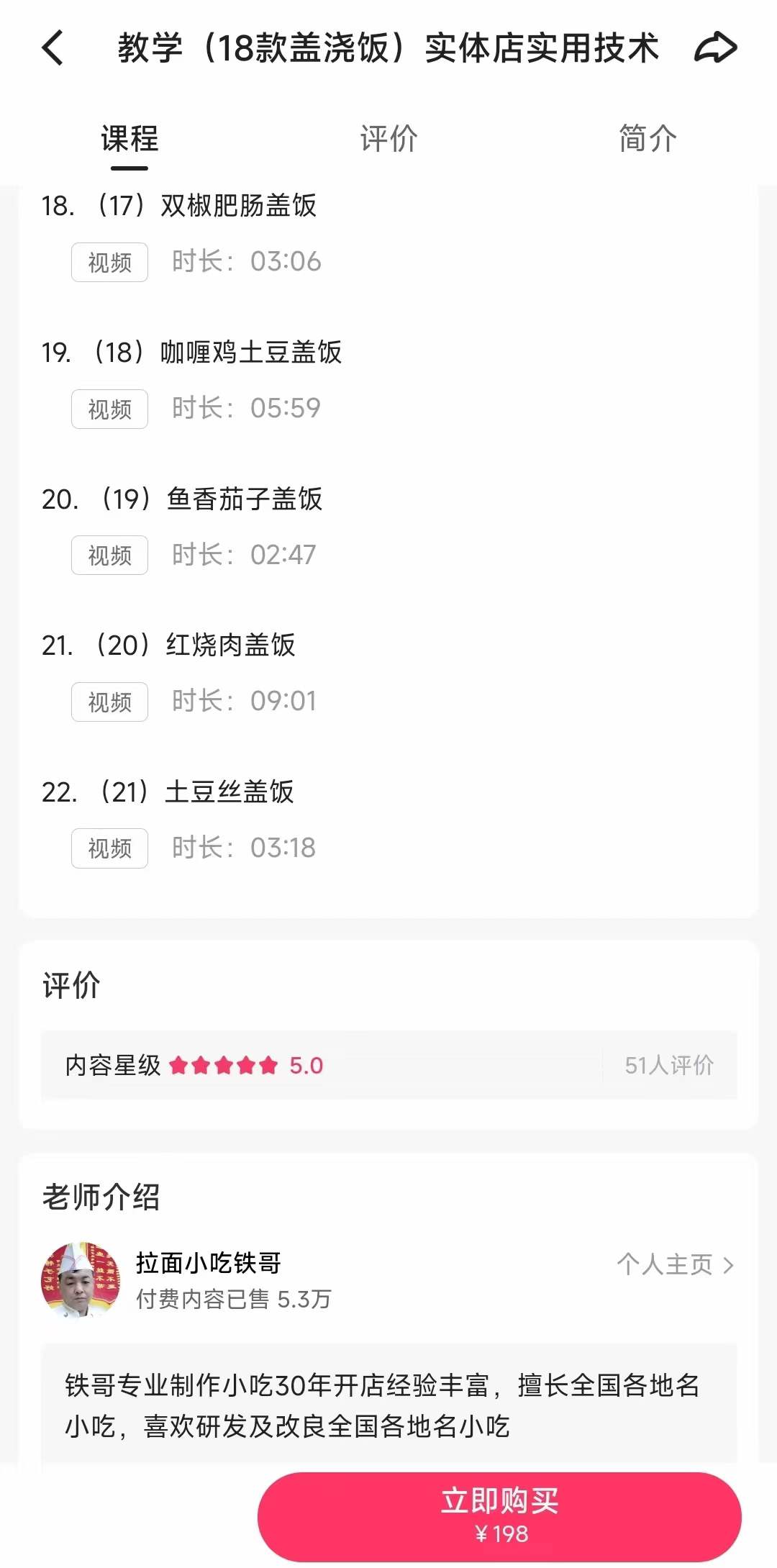Switch to the 简介 tab
The height and width of the screenshot is (1568, 777).
646,139
